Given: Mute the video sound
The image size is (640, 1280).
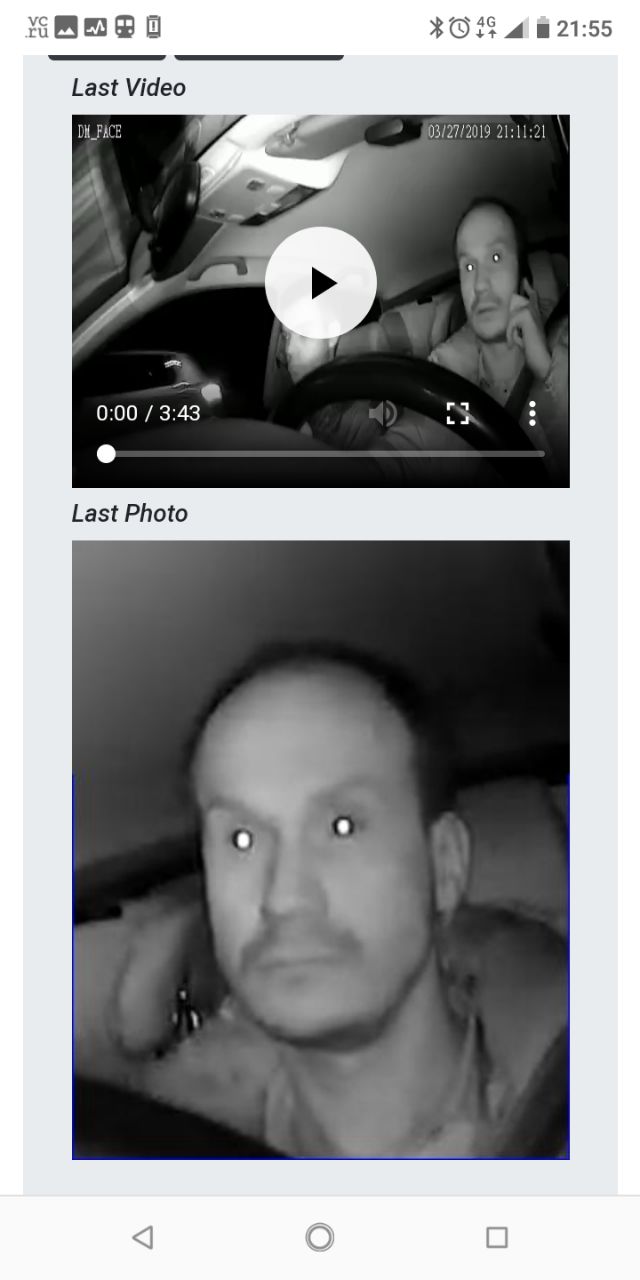Looking at the screenshot, I should pyautogui.click(x=383, y=413).
